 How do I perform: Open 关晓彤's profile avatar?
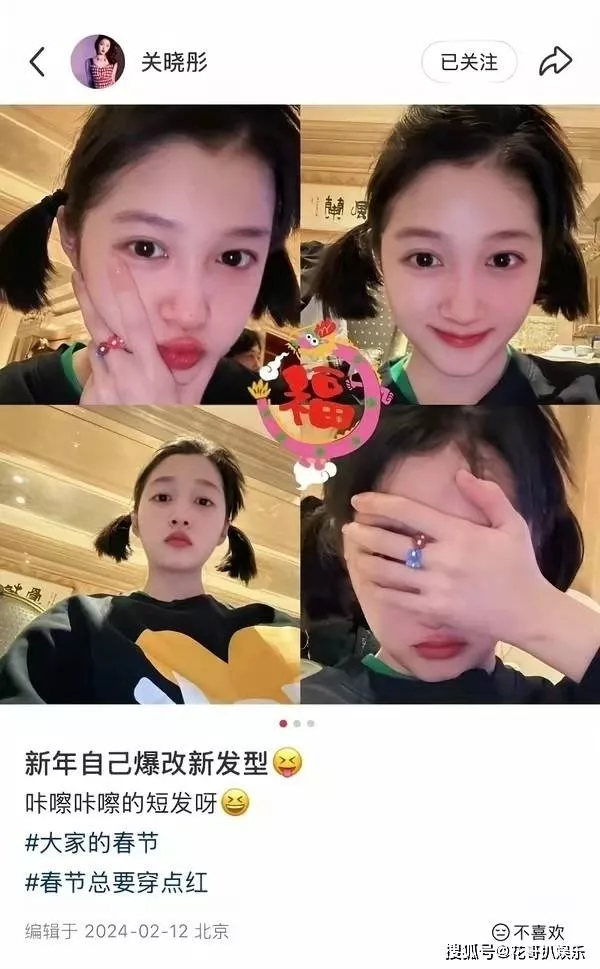tap(98, 62)
